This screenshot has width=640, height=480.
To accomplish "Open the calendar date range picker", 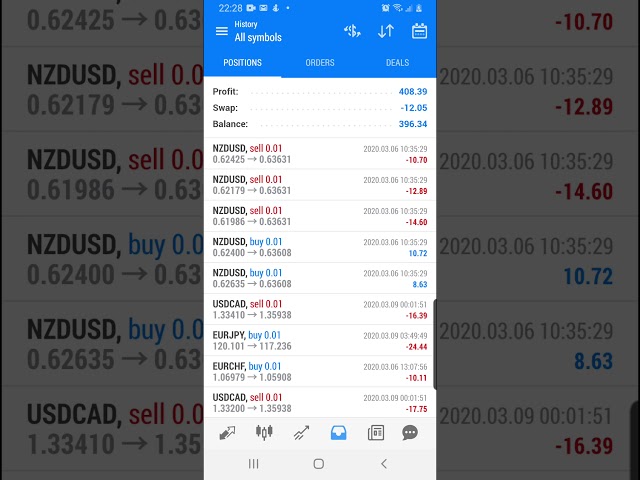I will click(419, 31).
